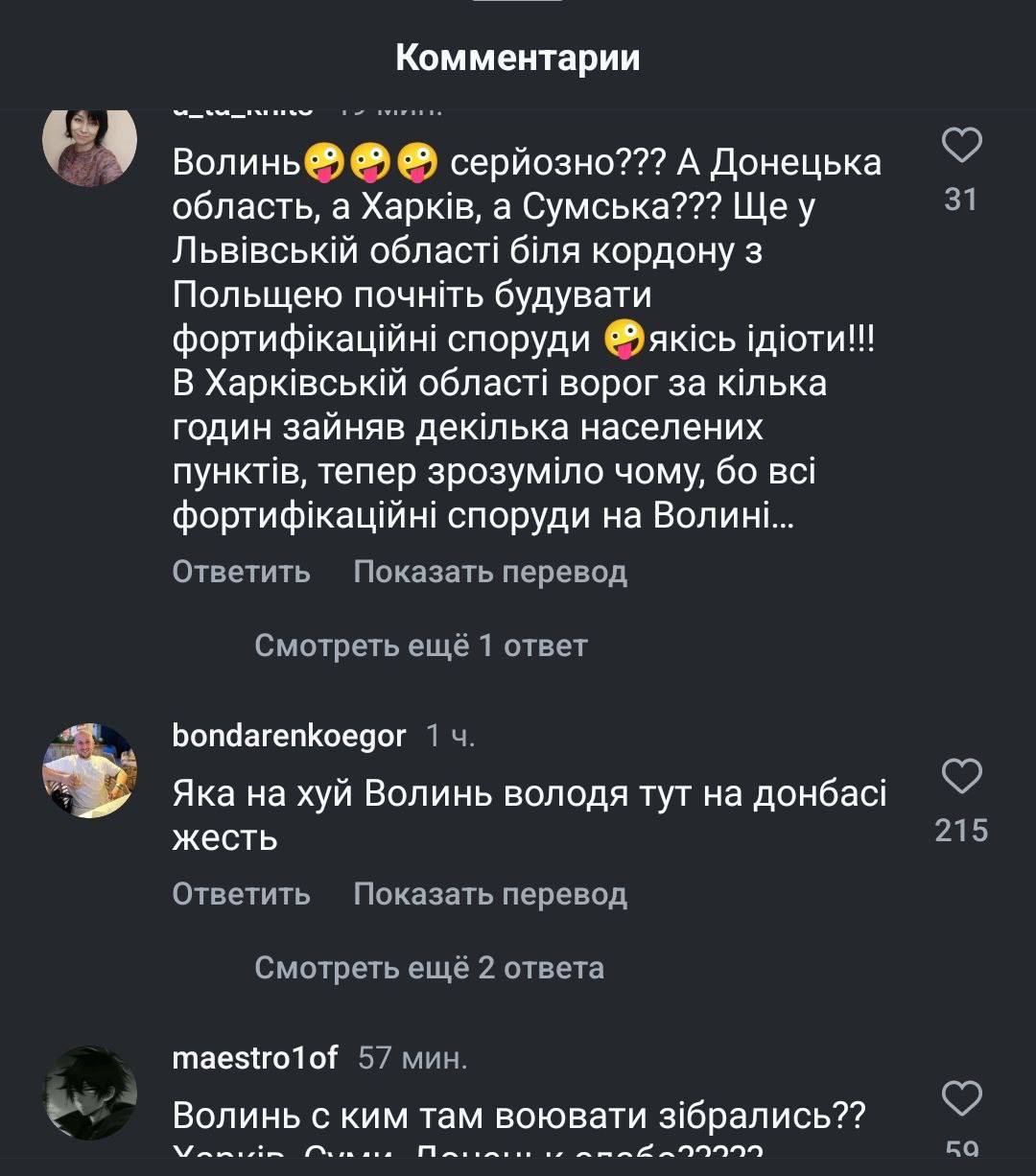1036x1176 pixels.
Task: Open bondarenkoegor's avatar picture
Action: 90,770
